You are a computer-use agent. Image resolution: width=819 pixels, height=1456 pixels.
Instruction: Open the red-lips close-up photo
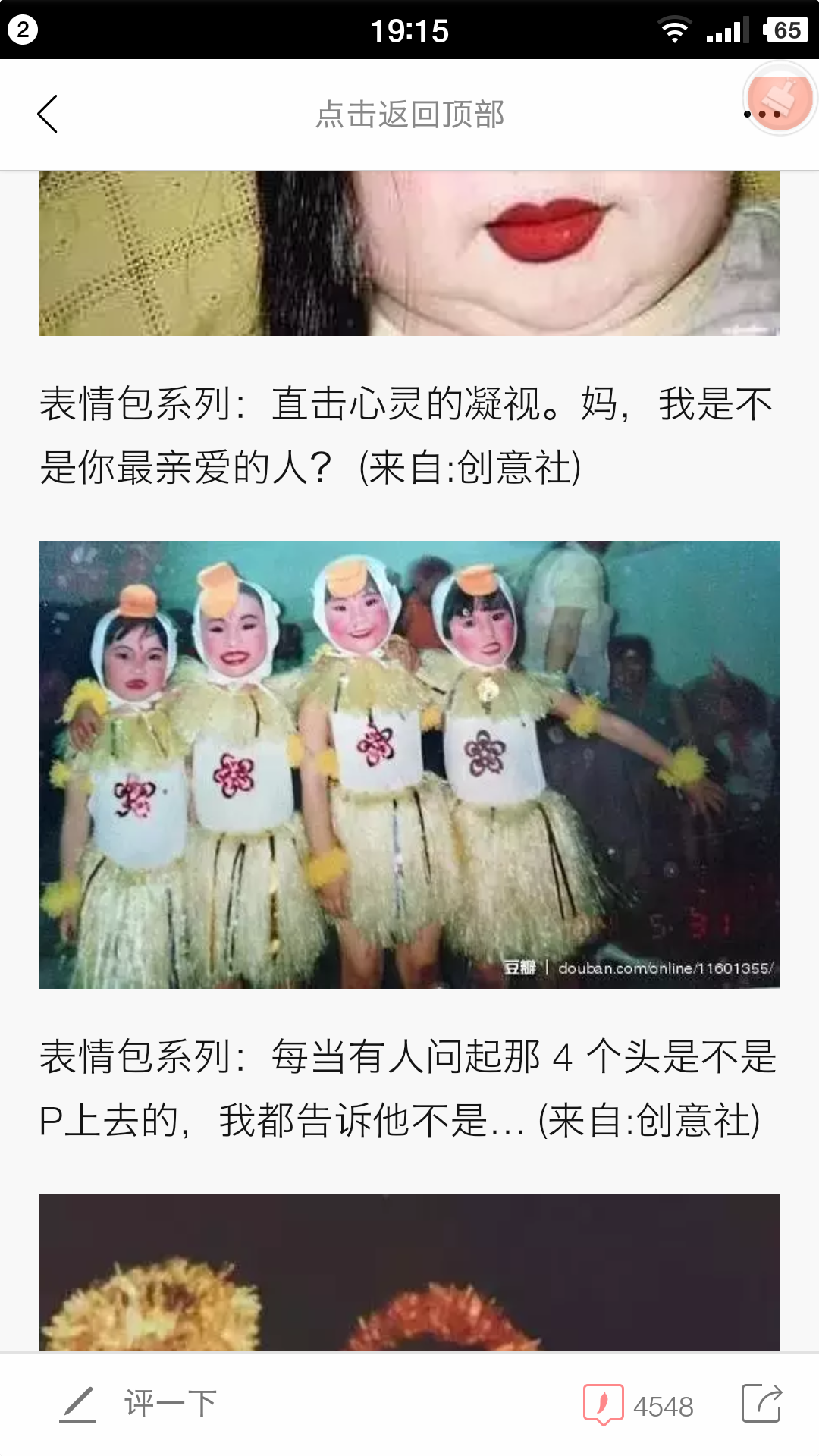click(x=409, y=253)
